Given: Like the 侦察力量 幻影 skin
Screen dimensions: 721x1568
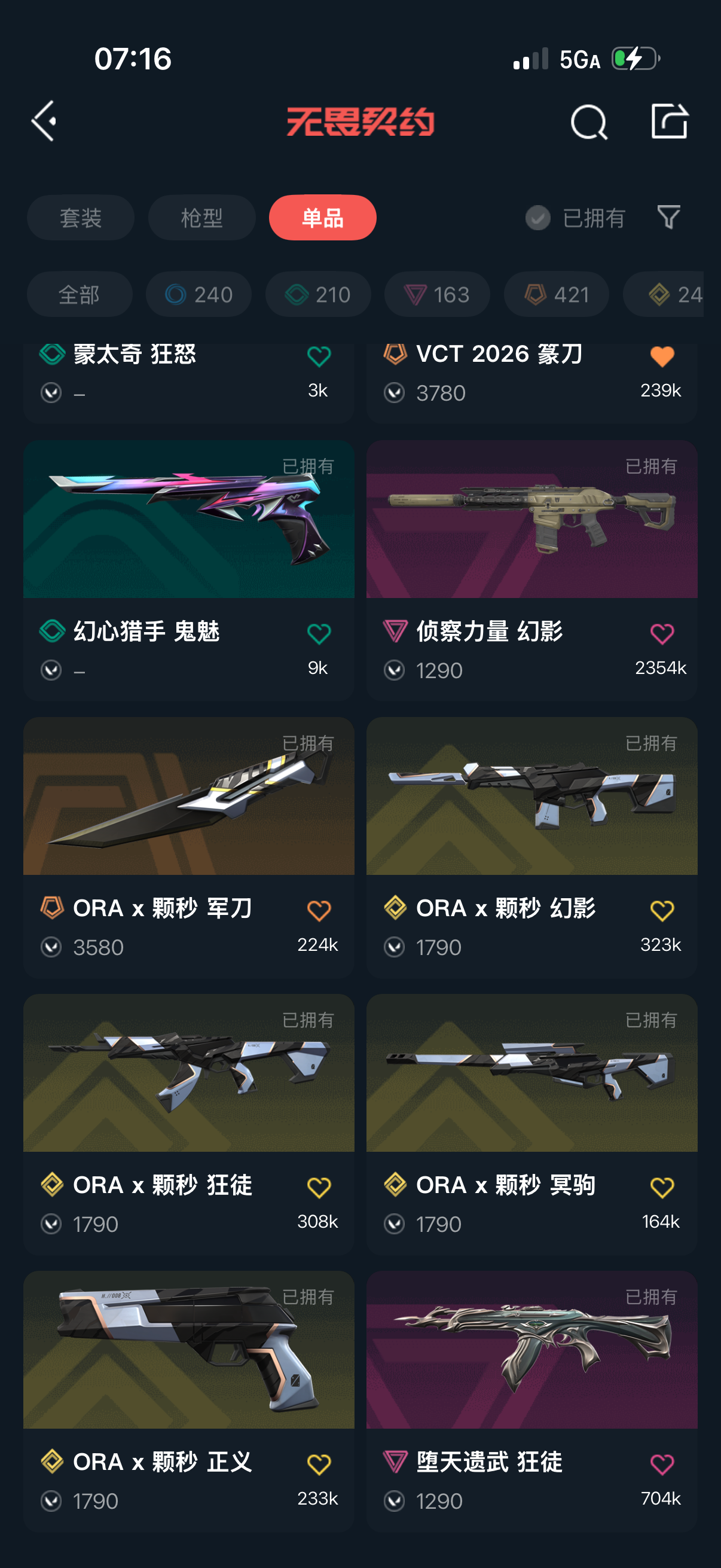Looking at the screenshot, I should [x=662, y=634].
